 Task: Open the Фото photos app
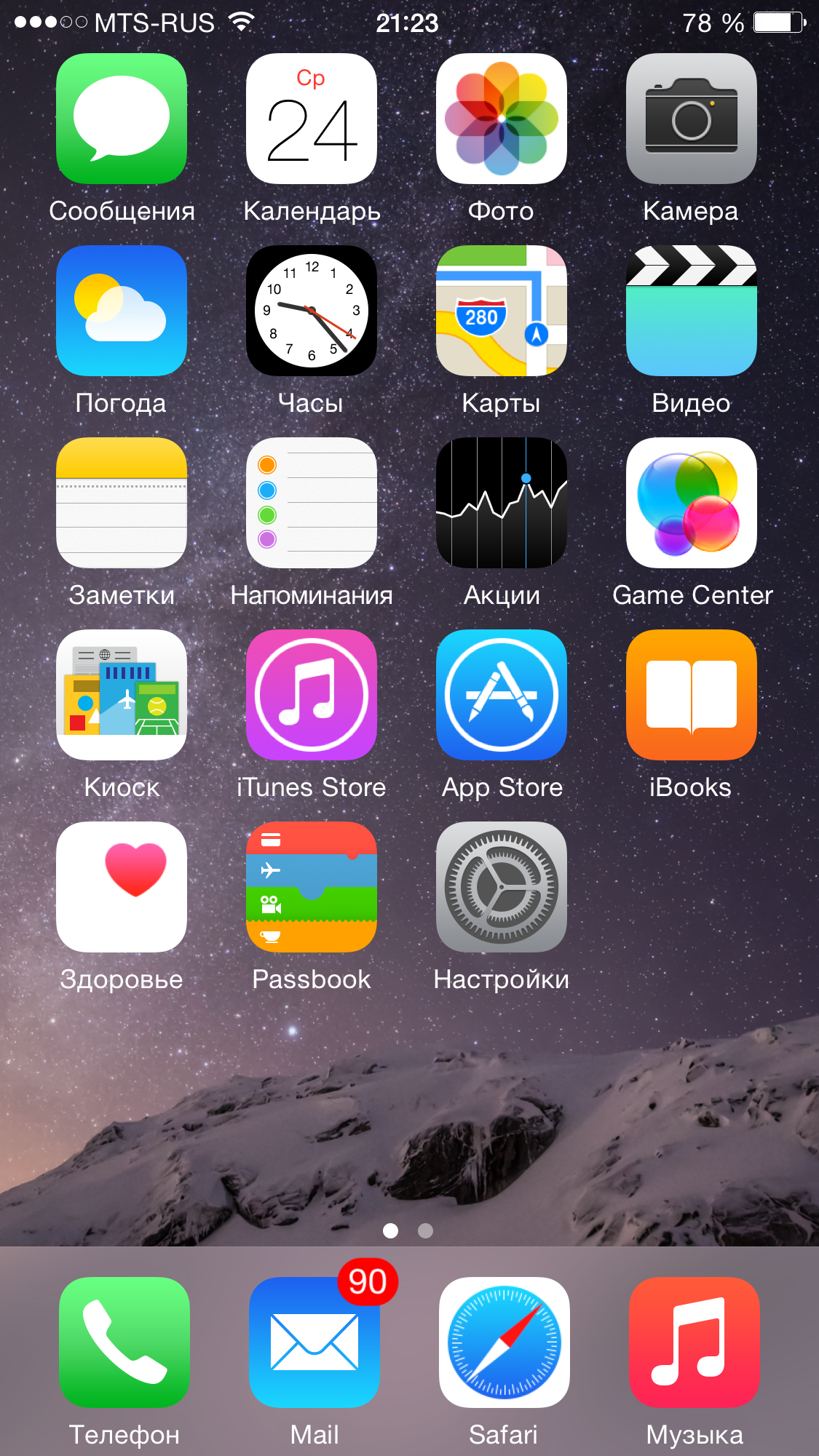[x=502, y=119]
